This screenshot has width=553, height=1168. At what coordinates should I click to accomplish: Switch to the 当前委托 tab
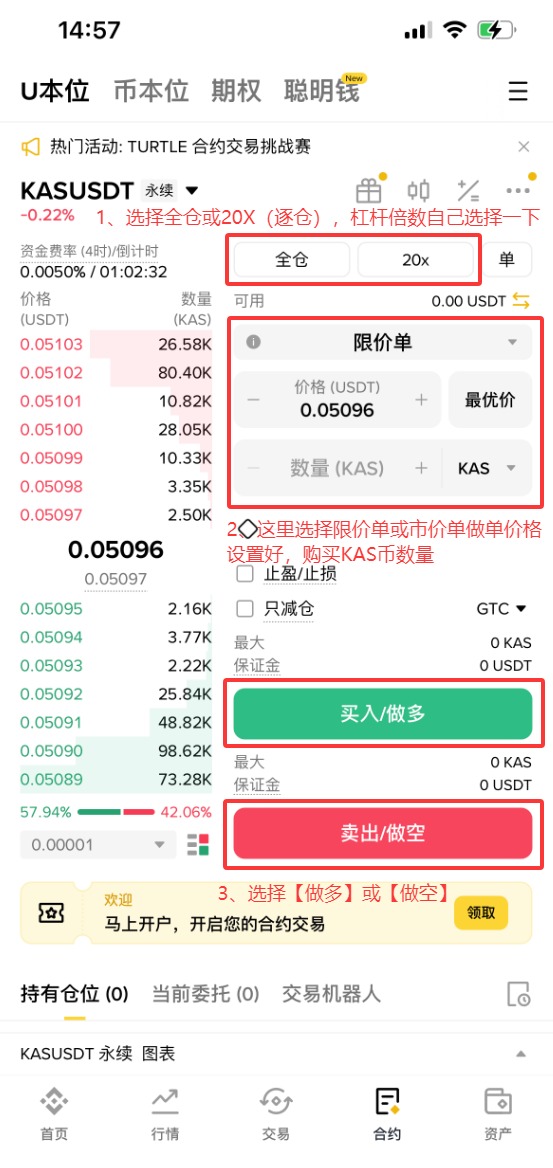click(205, 994)
